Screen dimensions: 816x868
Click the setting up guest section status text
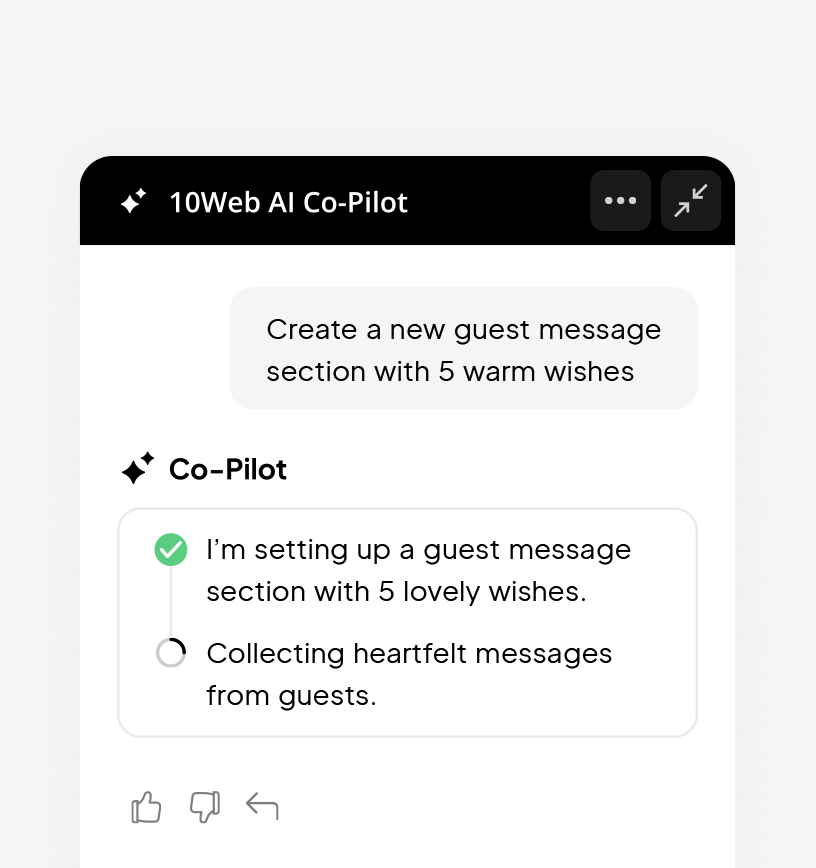(418, 570)
